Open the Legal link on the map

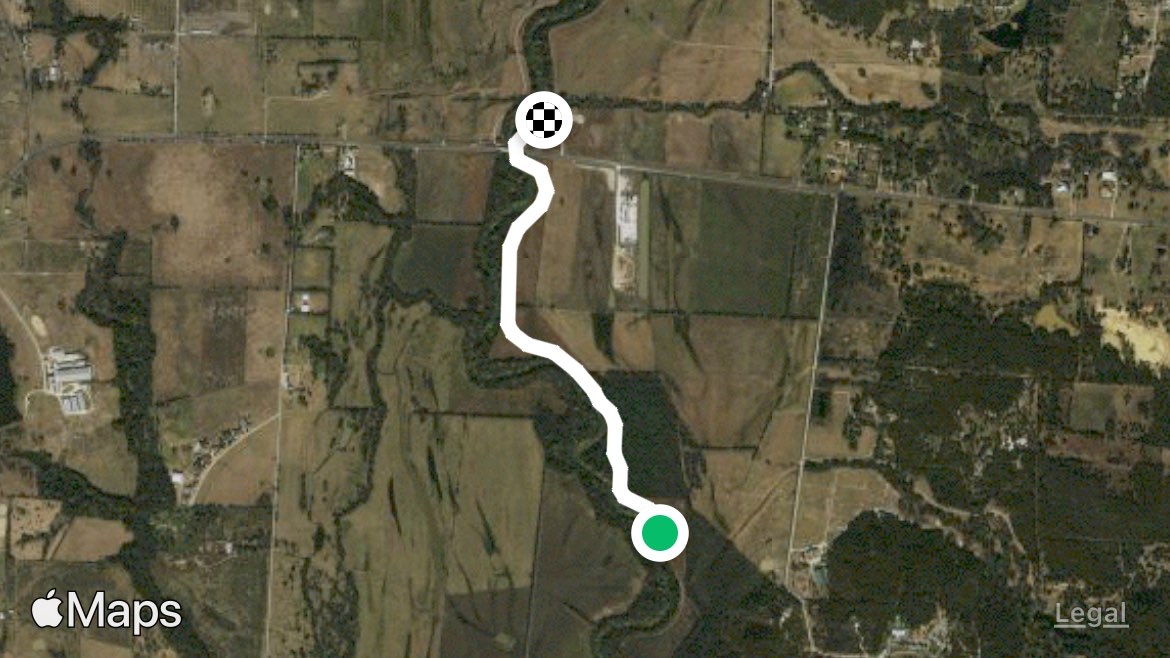point(1090,615)
